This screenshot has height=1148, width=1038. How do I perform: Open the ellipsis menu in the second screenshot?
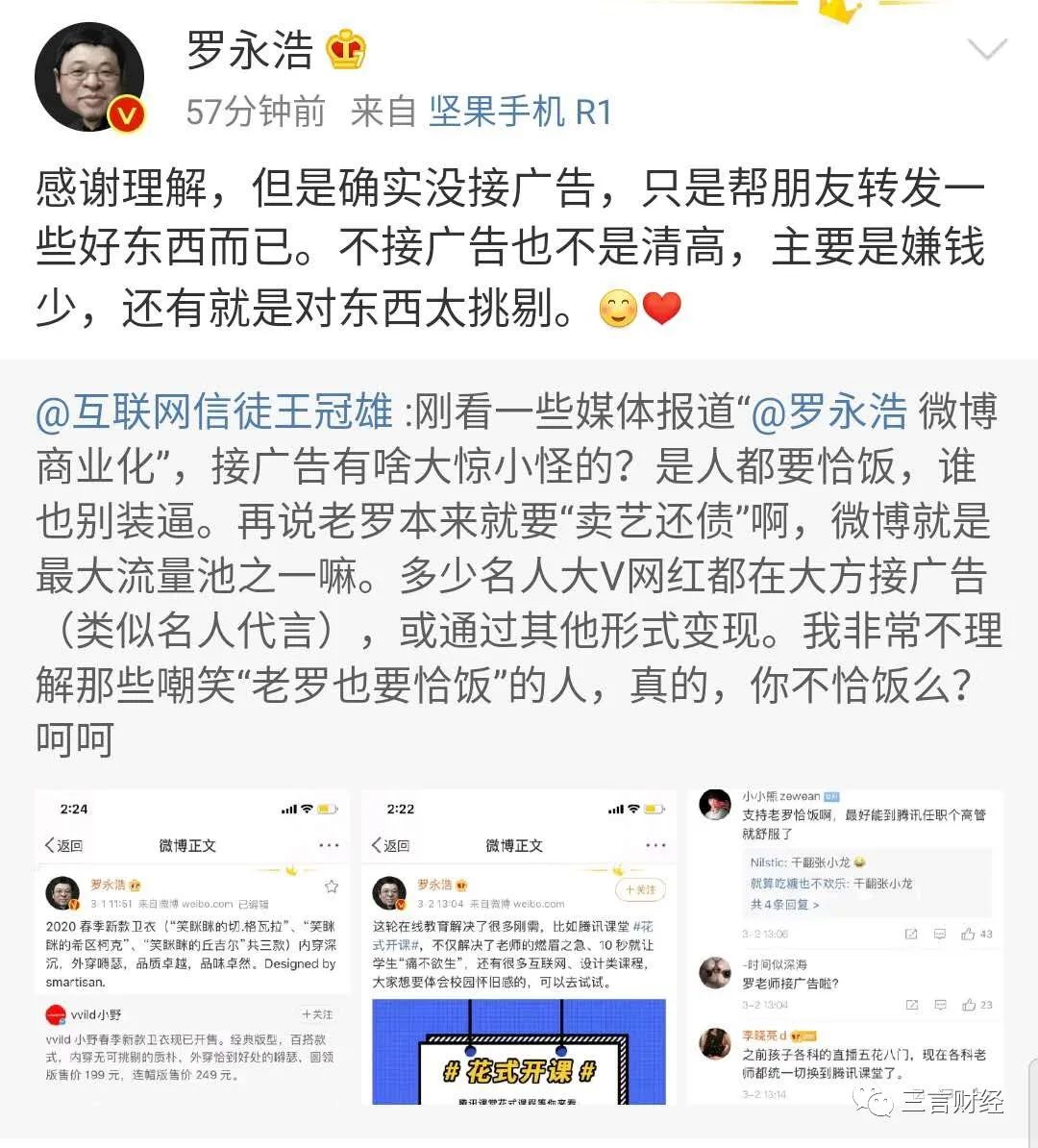(x=655, y=843)
